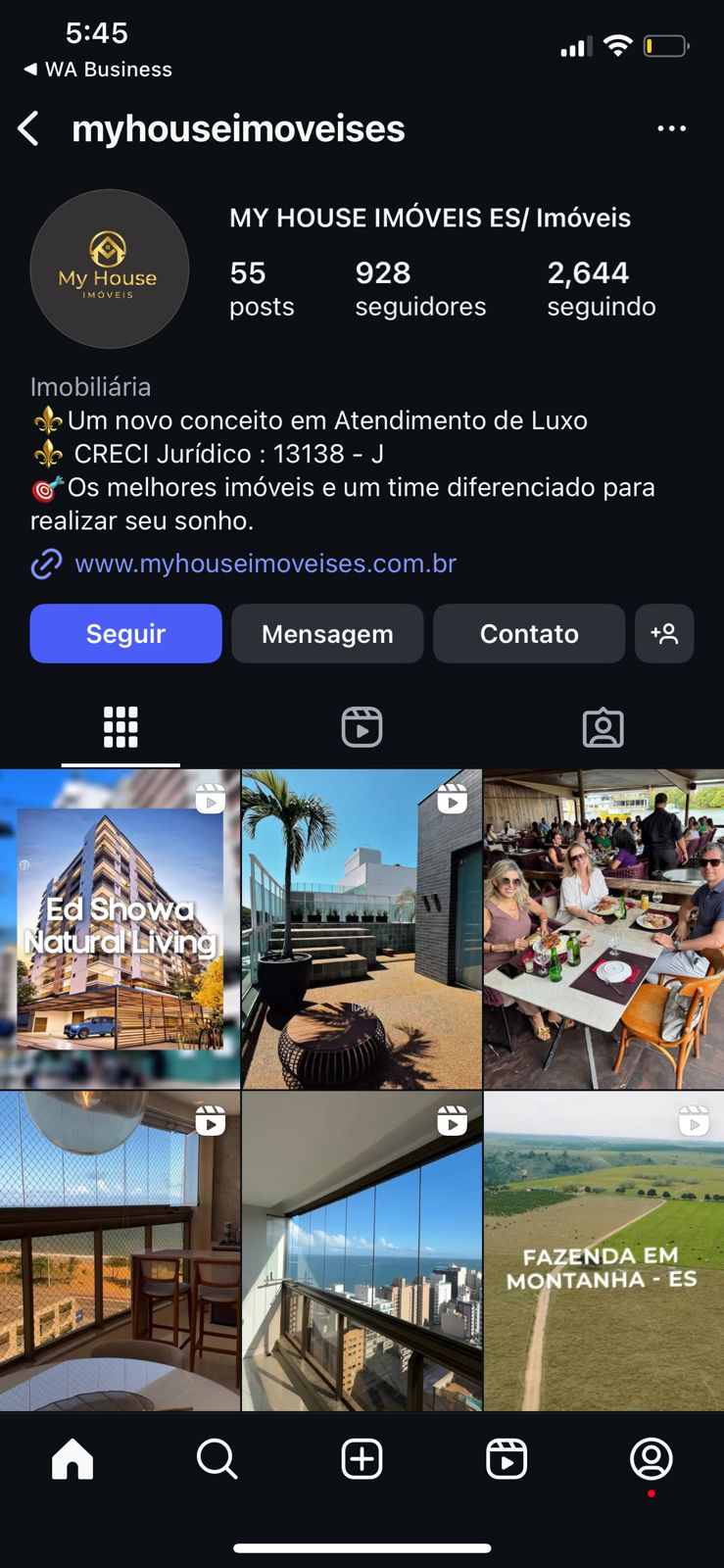Switch to the Reels tab on profile
Screen dimensions: 724x1568
362,727
